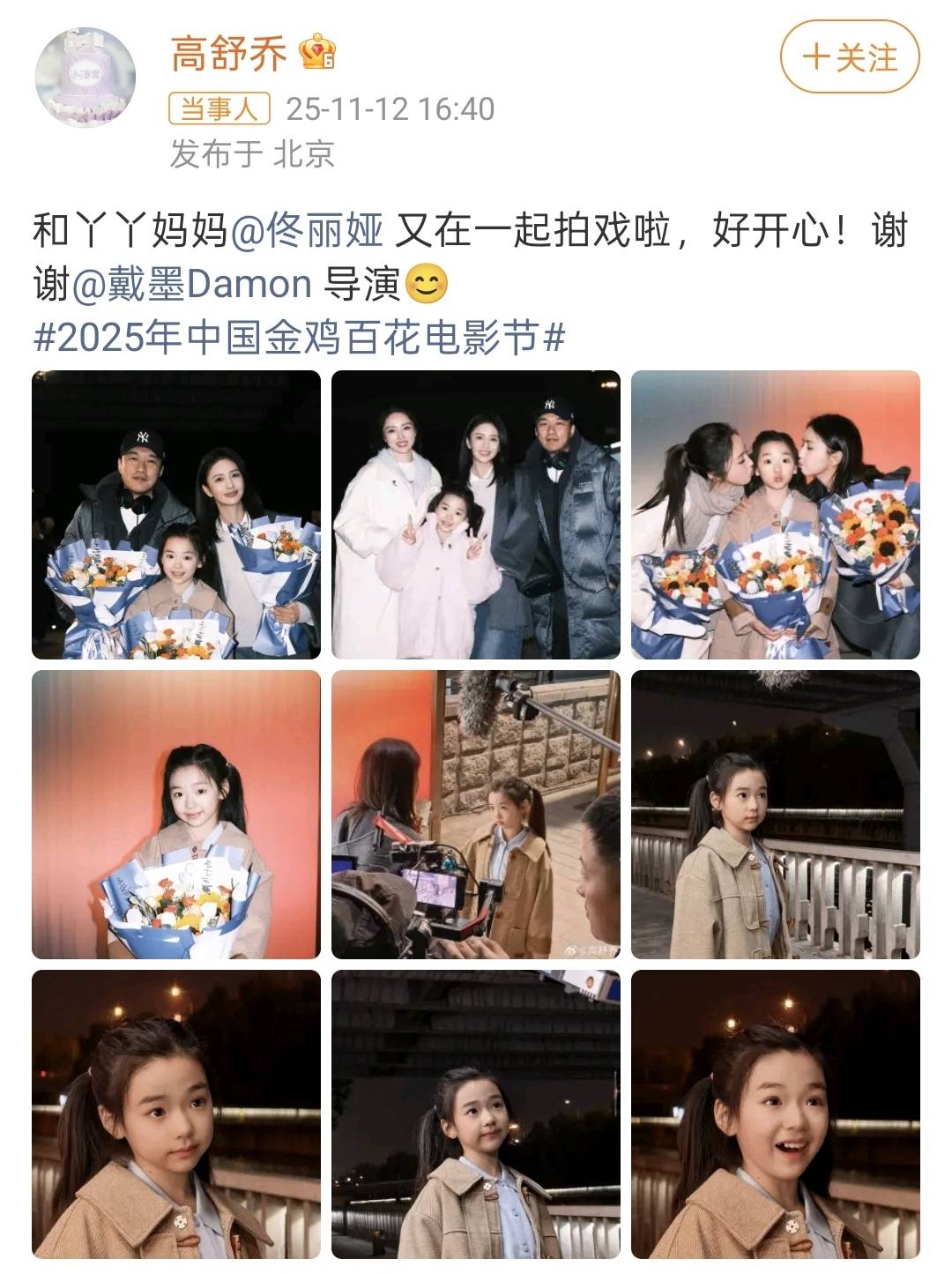952x1274 pixels.
Task: Open photo of girl smiling with open mouth
Action: pos(776,1114)
